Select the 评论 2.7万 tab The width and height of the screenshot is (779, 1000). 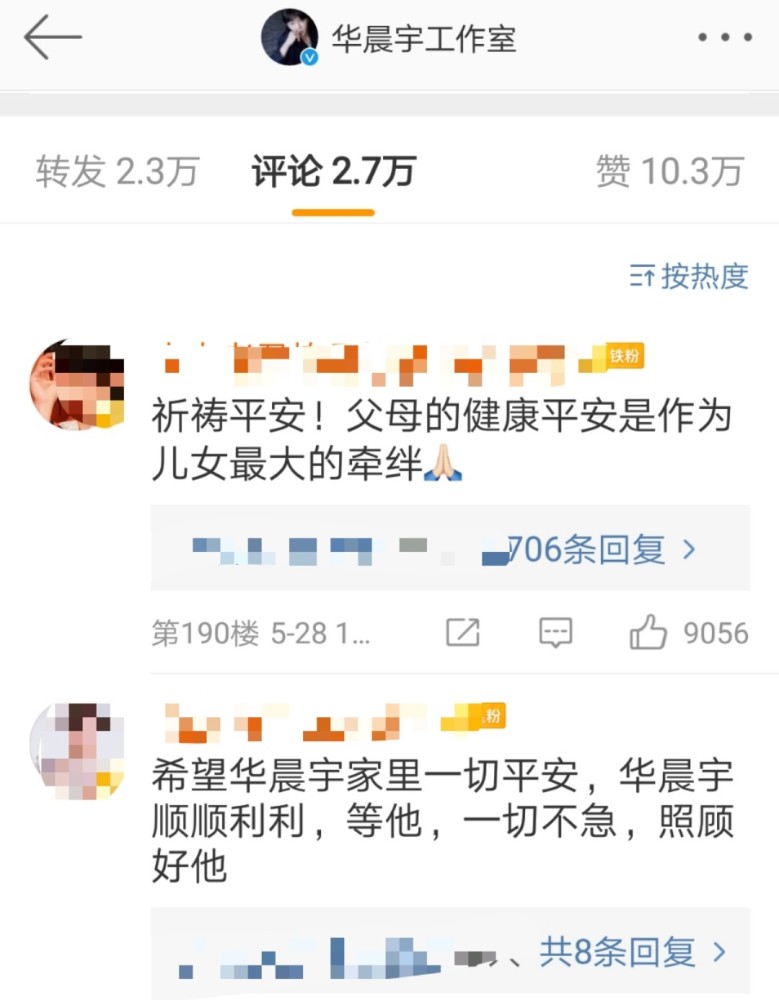click(x=333, y=172)
